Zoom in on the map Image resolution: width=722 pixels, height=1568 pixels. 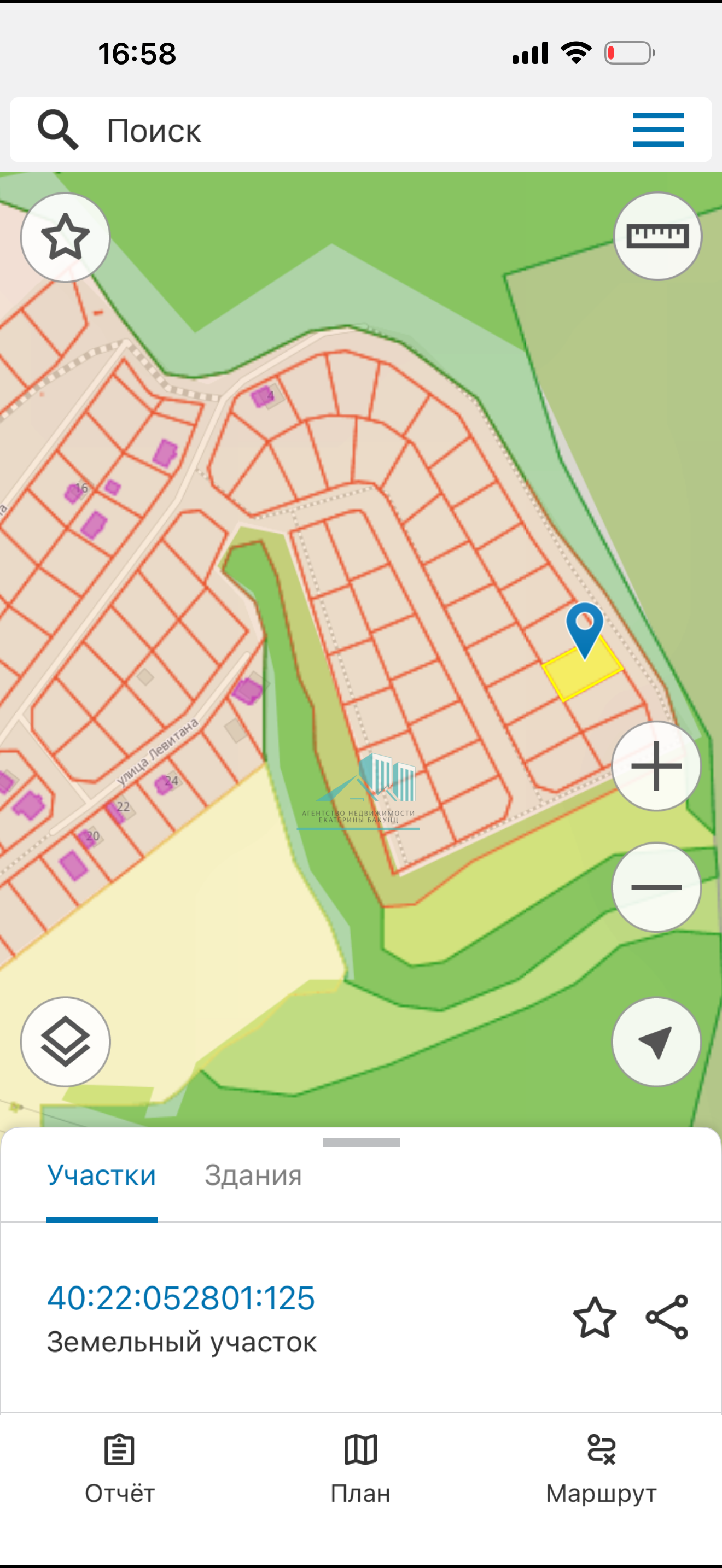[656, 766]
